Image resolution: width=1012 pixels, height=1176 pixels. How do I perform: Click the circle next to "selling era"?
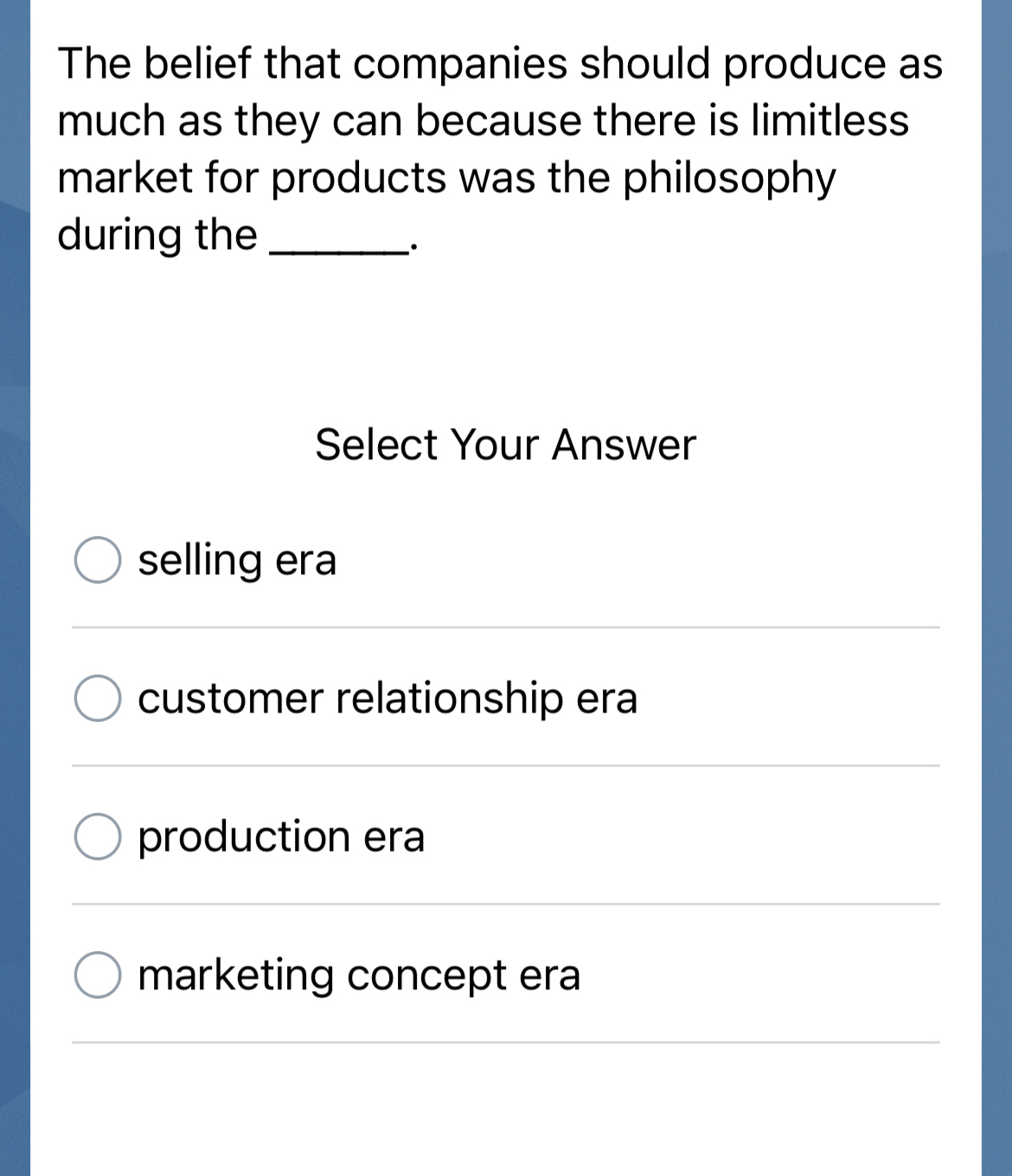coord(99,560)
